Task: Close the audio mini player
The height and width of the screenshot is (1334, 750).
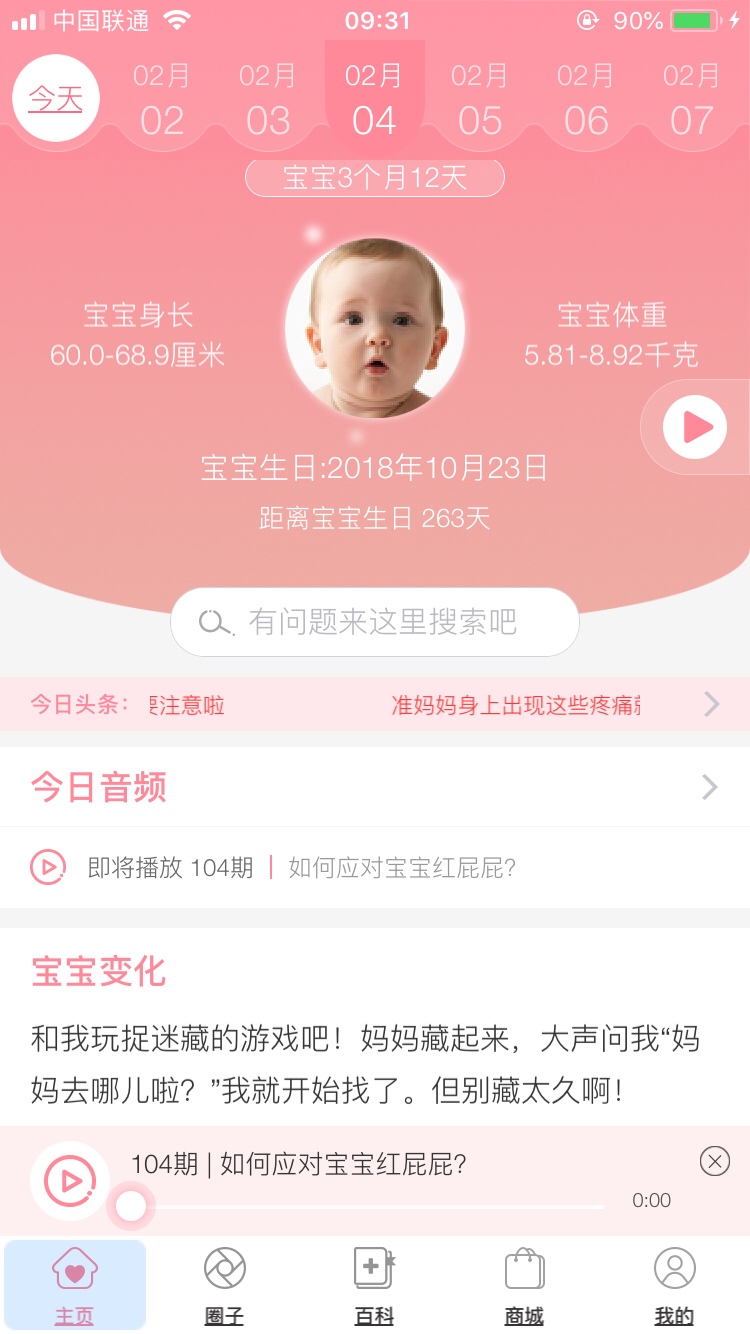Action: [x=714, y=1161]
